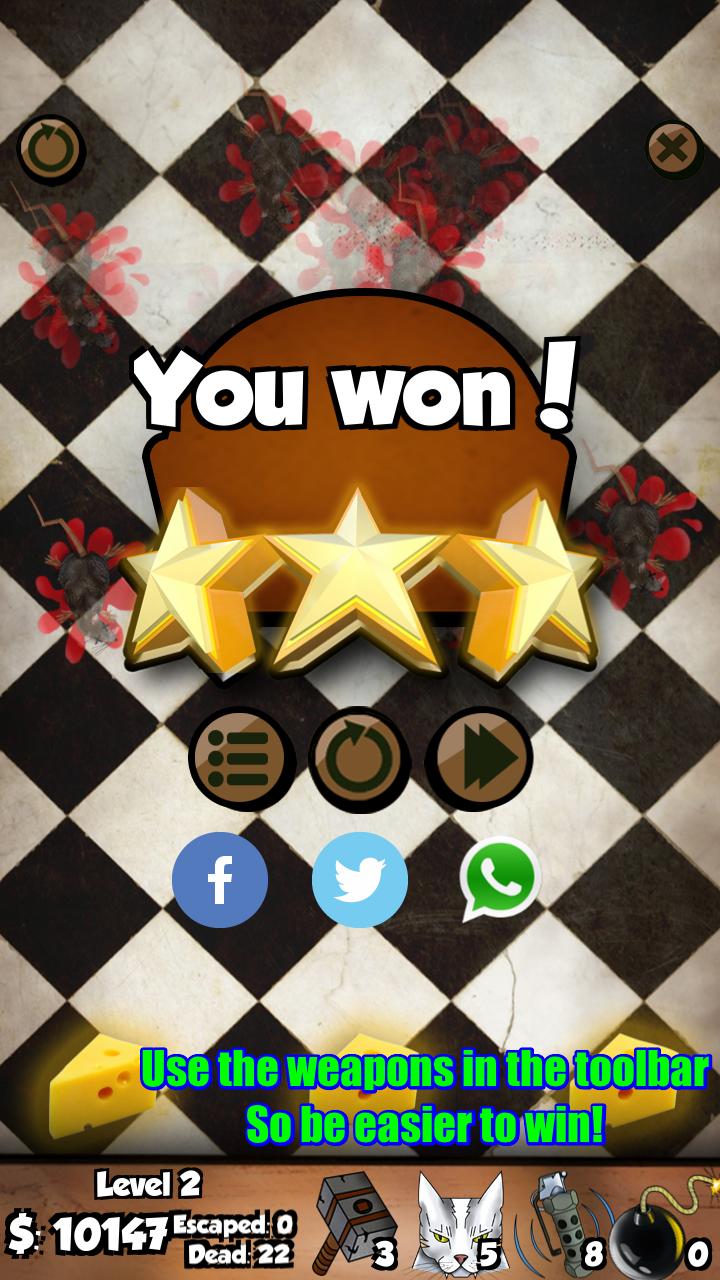Screen dimensions: 720x1280
Task: Select the cat weapon
Action: click(457, 1222)
